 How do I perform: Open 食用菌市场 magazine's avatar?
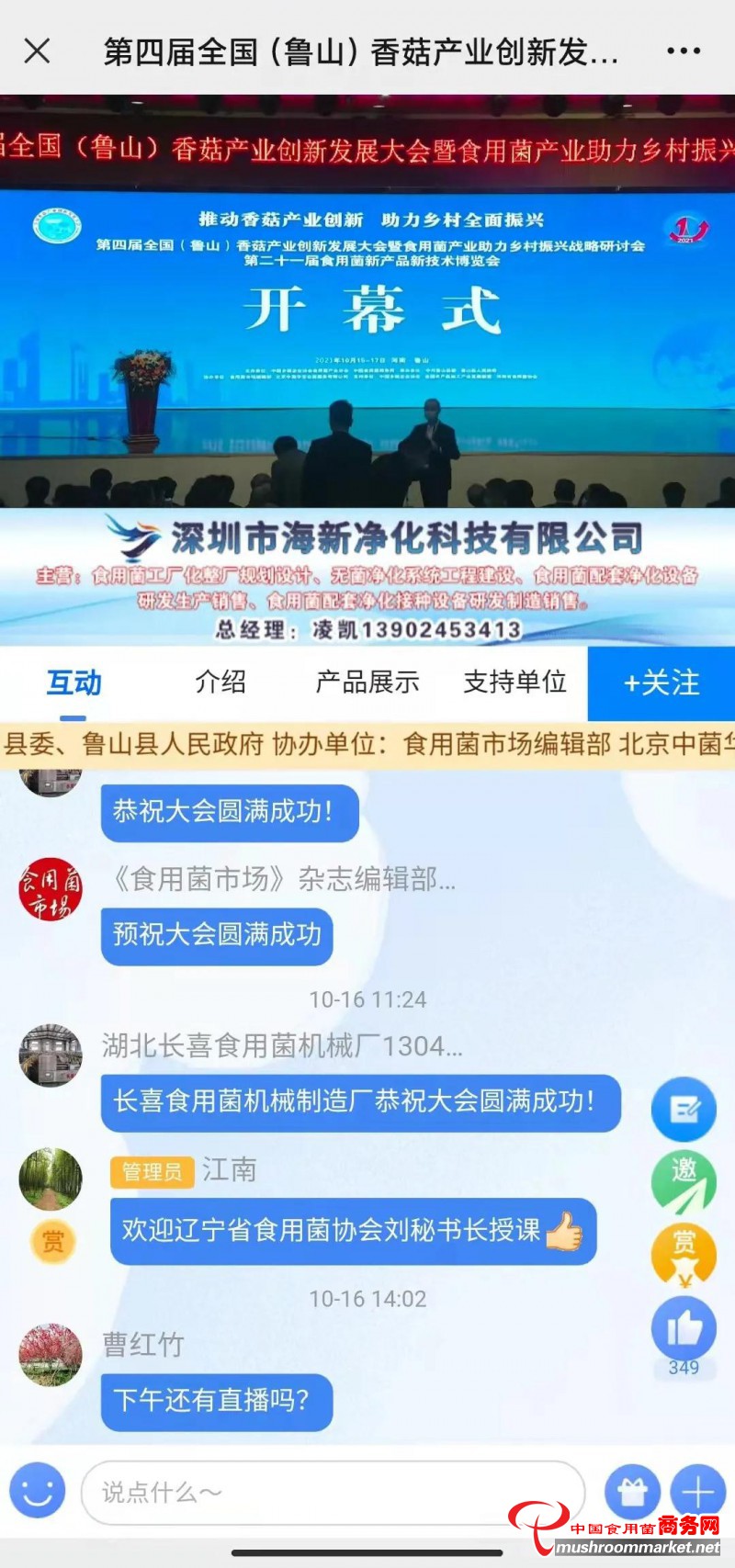(51, 889)
